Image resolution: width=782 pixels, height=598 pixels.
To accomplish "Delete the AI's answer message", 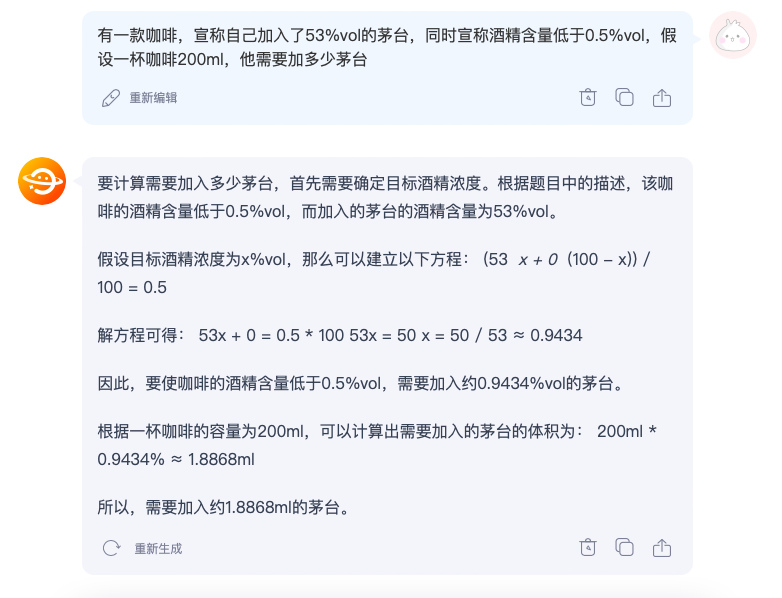I will pos(588,547).
